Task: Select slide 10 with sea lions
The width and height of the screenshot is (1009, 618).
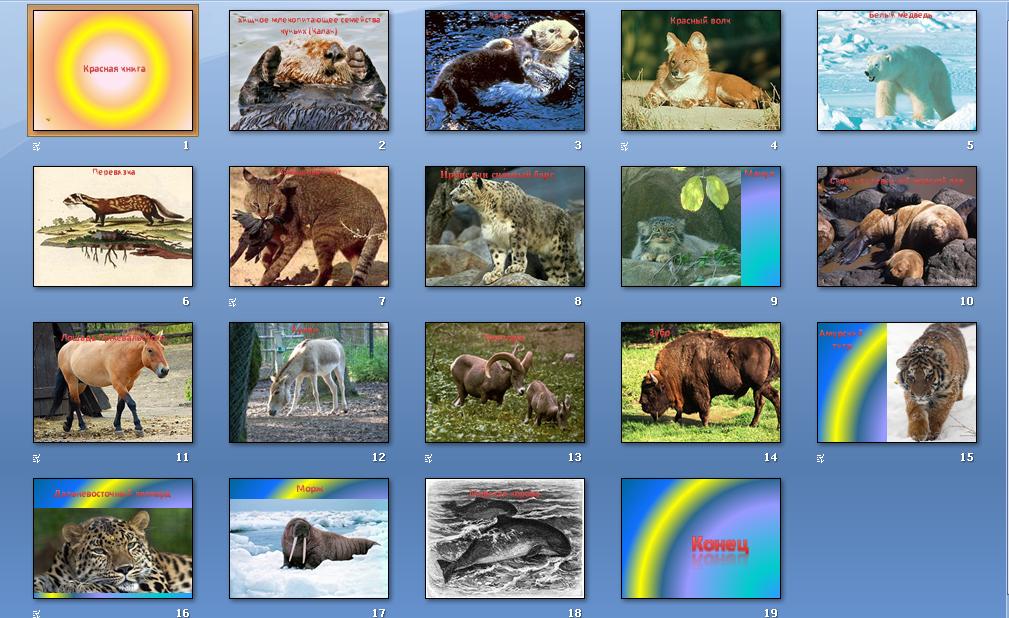Action: pos(897,227)
